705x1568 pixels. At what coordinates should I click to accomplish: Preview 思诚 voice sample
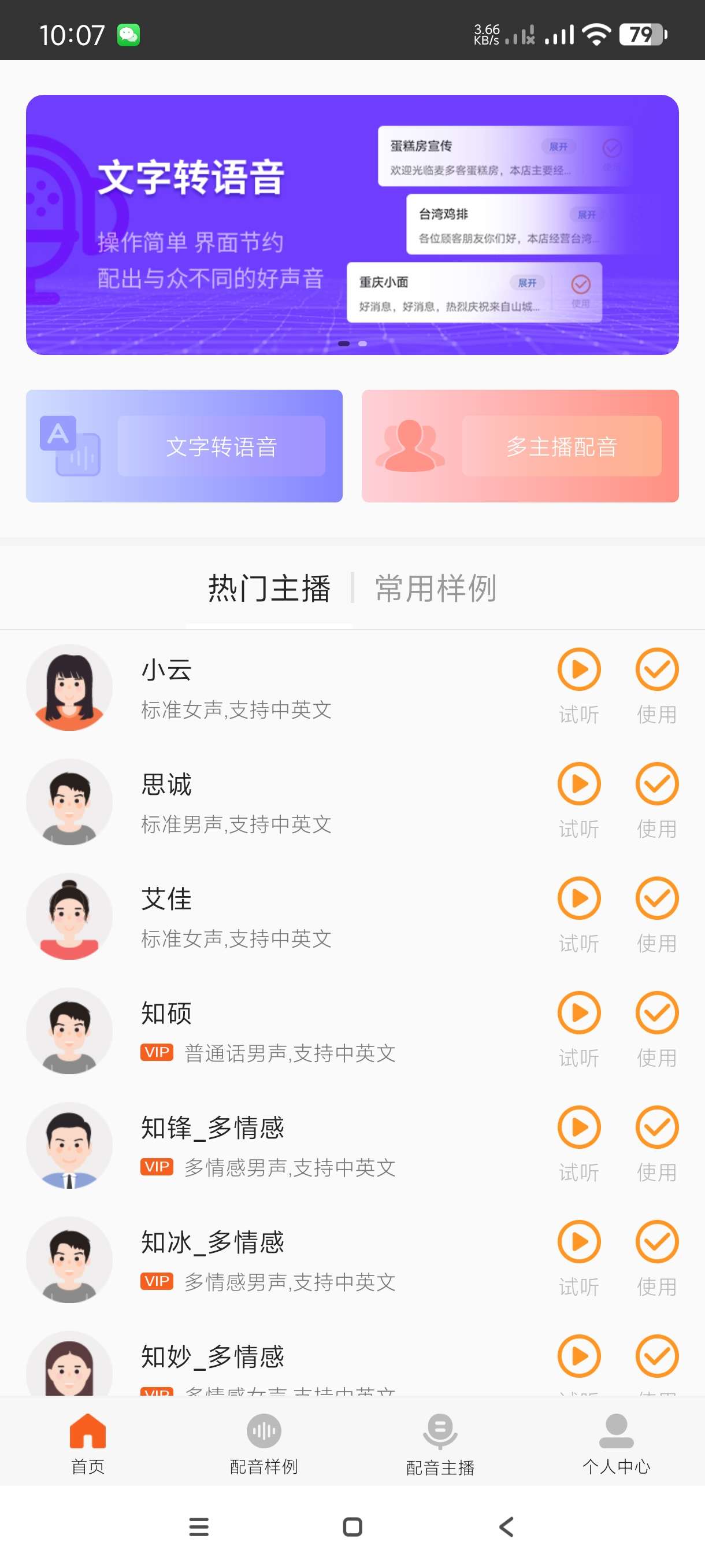click(578, 785)
